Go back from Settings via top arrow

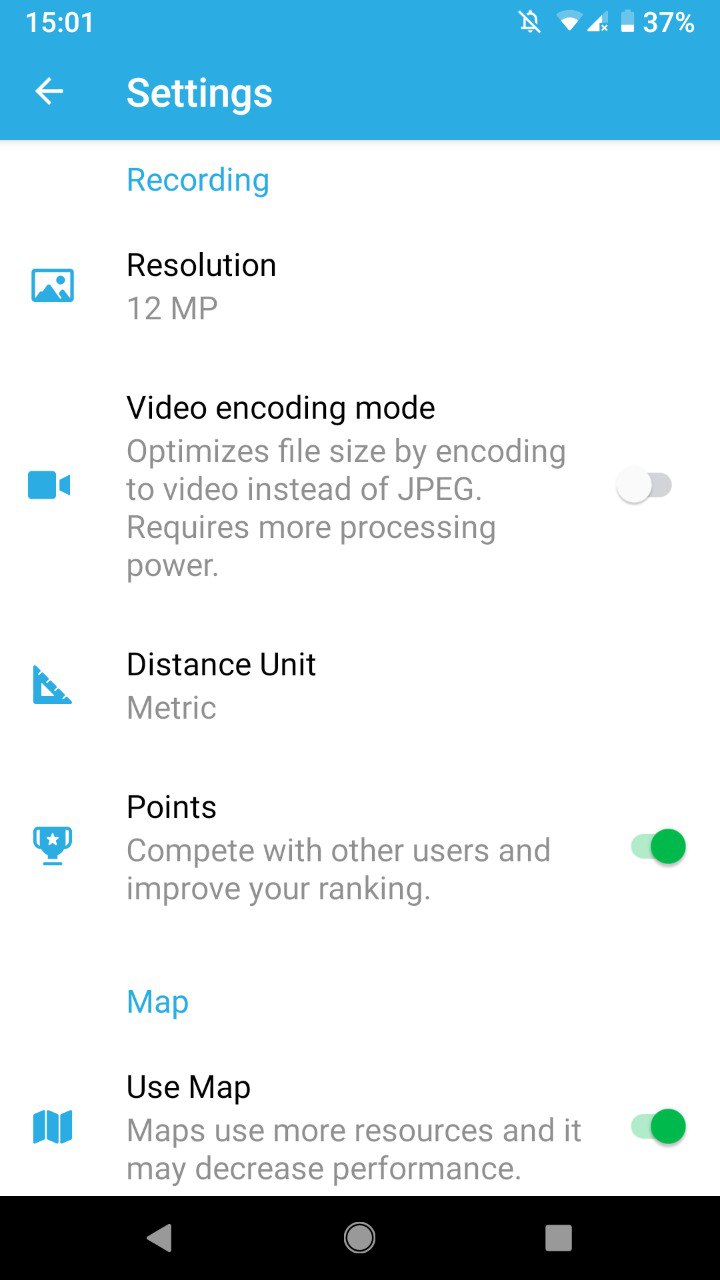click(49, 92)
